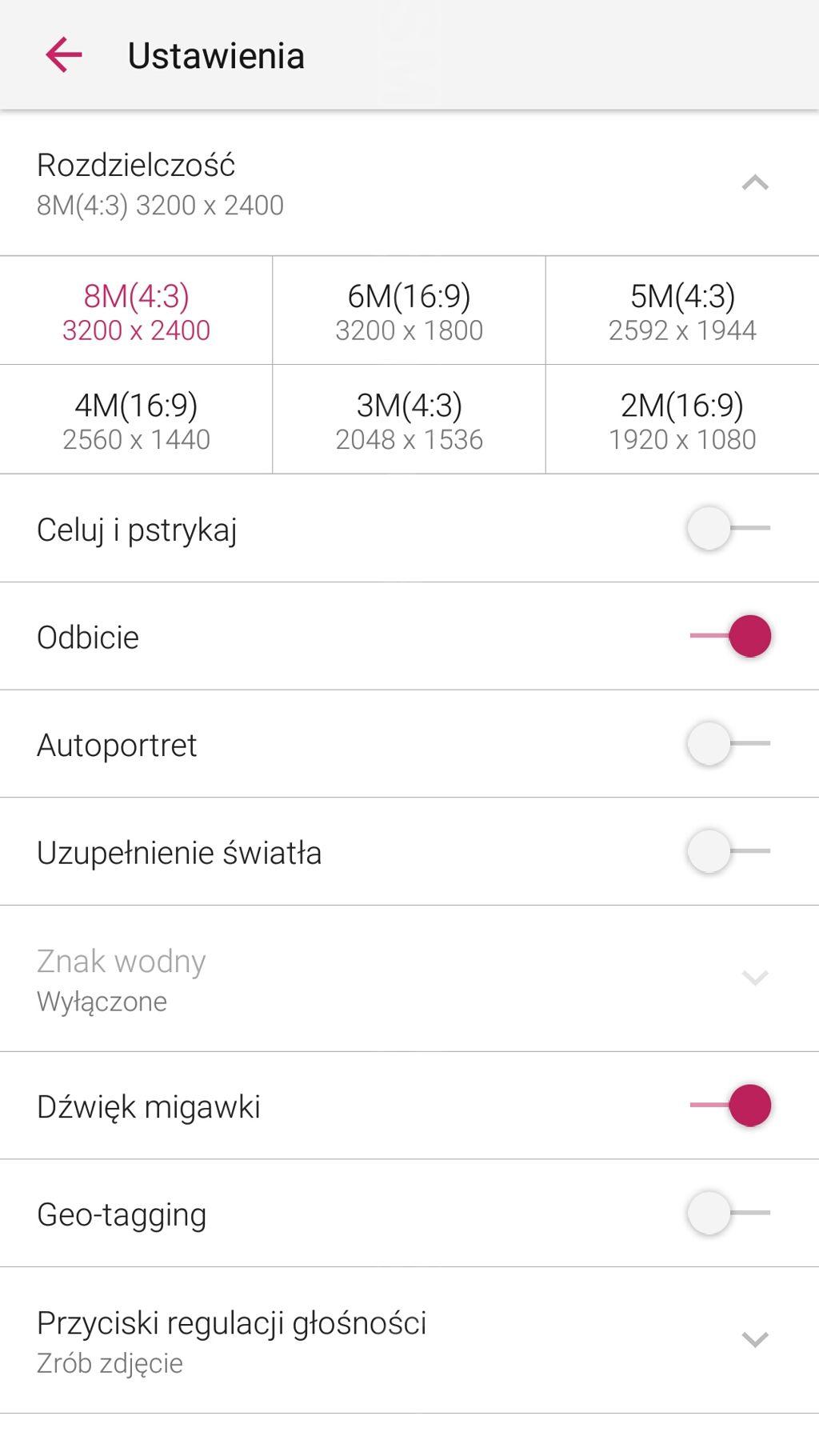The width and height of the screenshot is (819, 1456).
Task: Collapse the Rozdzielczość section
Action: pos(755,183)
